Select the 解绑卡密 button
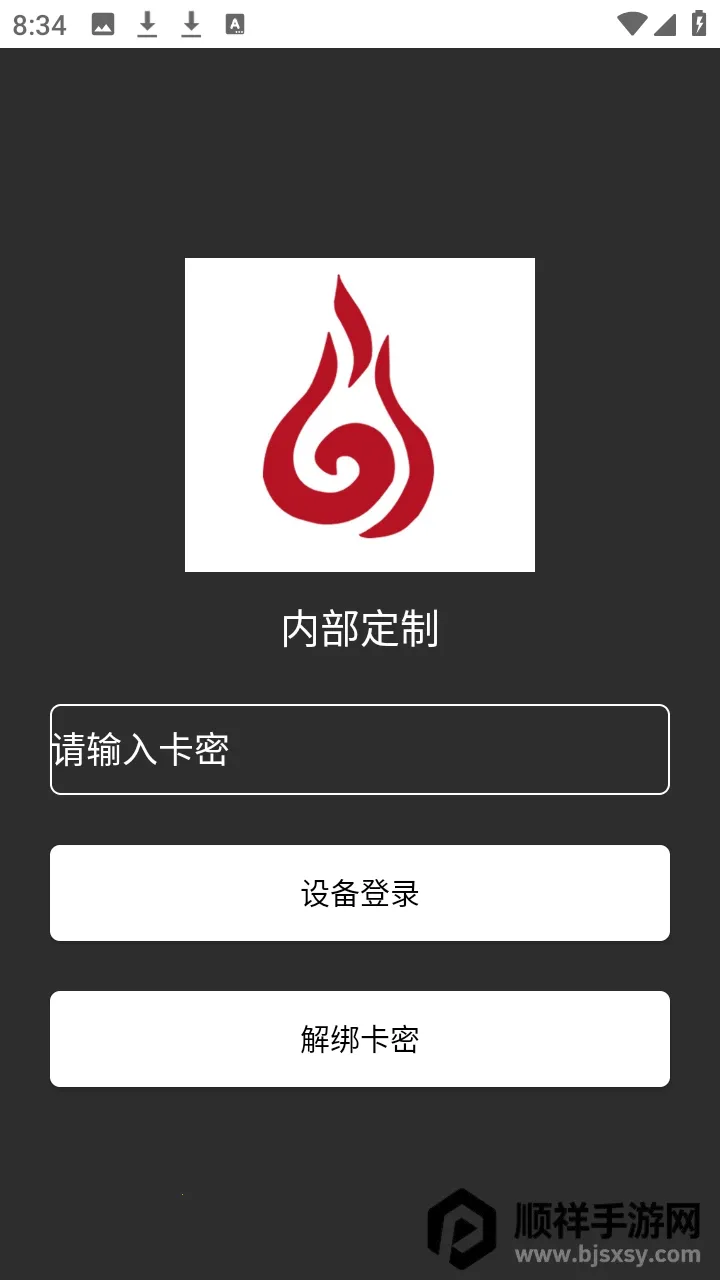Viewport: 720px width, 1280px height. (x=360, y=1039)
